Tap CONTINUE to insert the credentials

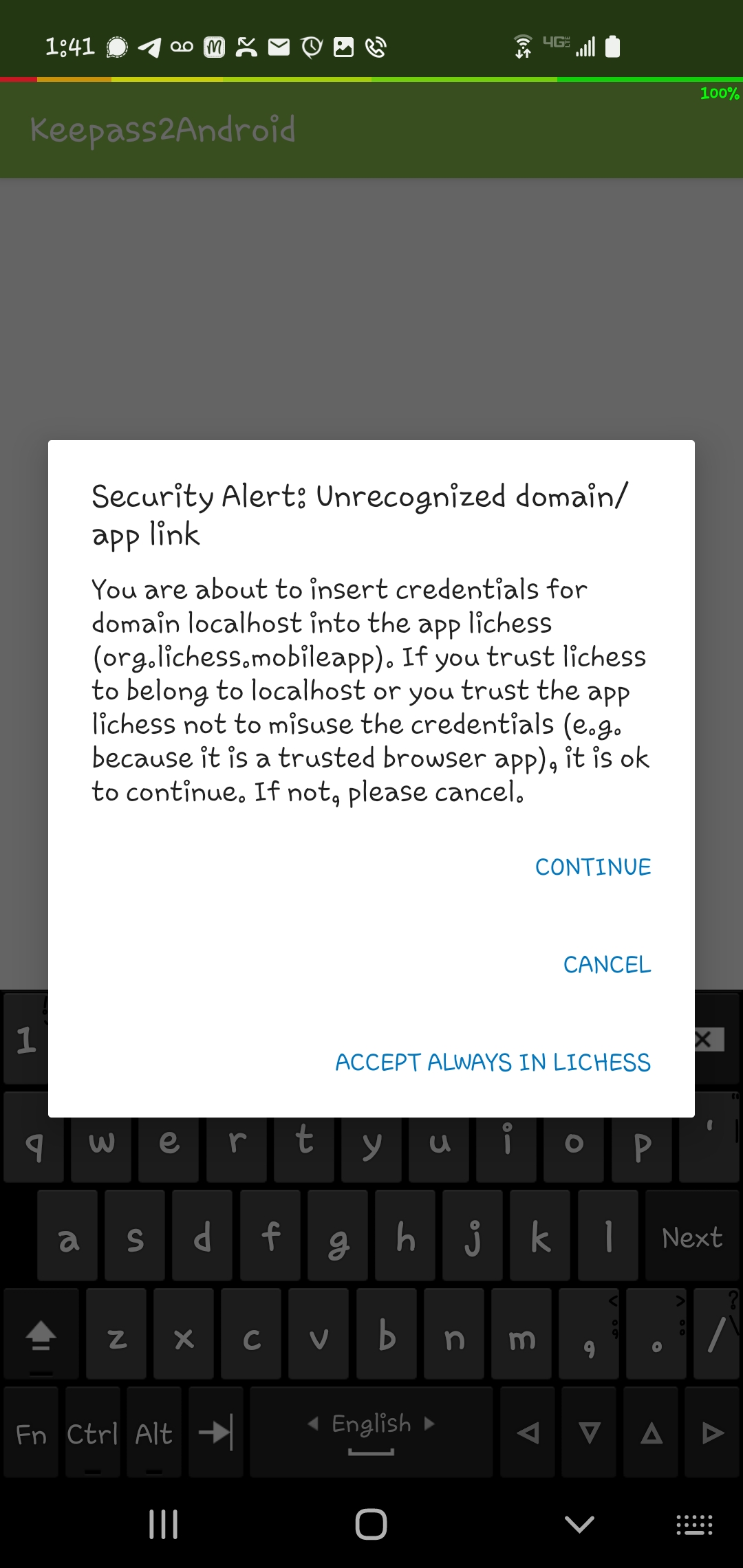pos(592,867)
